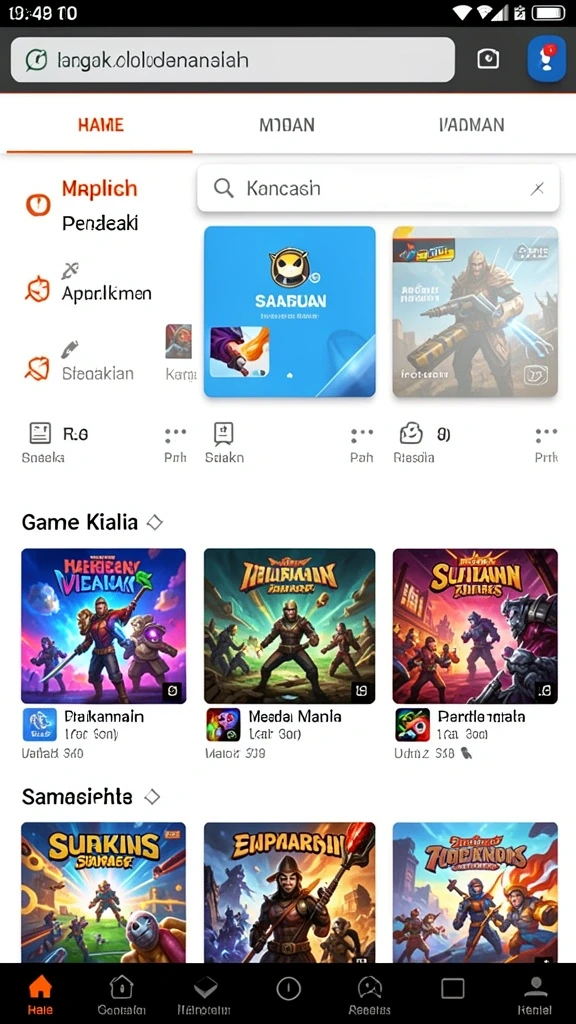576x1024 pixels.
Task: Tap the address bar reading langak.ololudenanalah
Action: tap(232, 59)
